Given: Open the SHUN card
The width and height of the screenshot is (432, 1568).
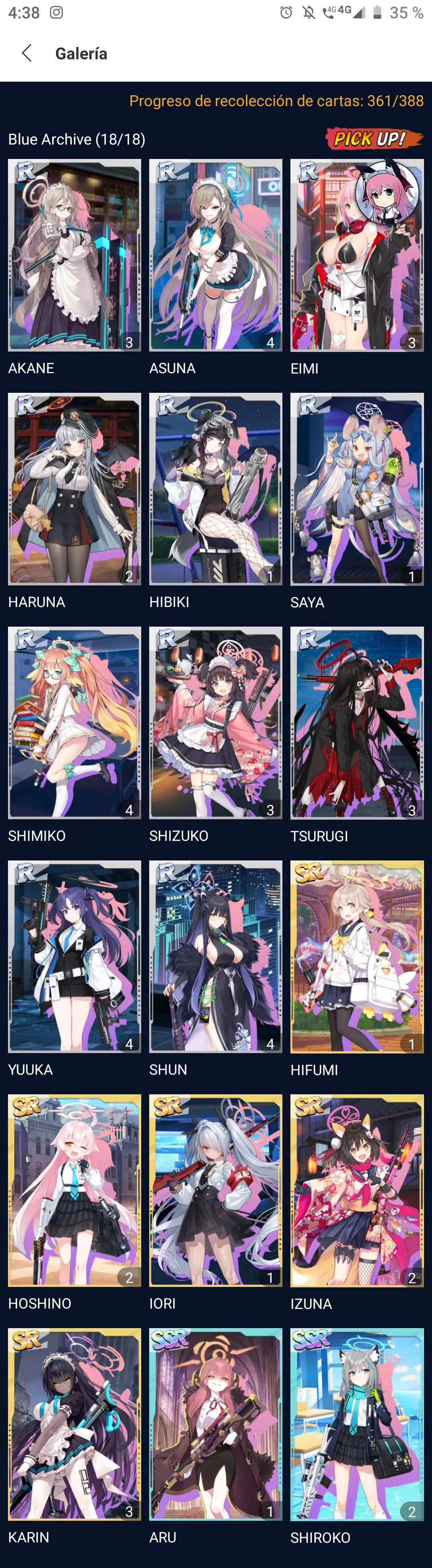Looking at the screenshot, I should [x=215, y=956].
